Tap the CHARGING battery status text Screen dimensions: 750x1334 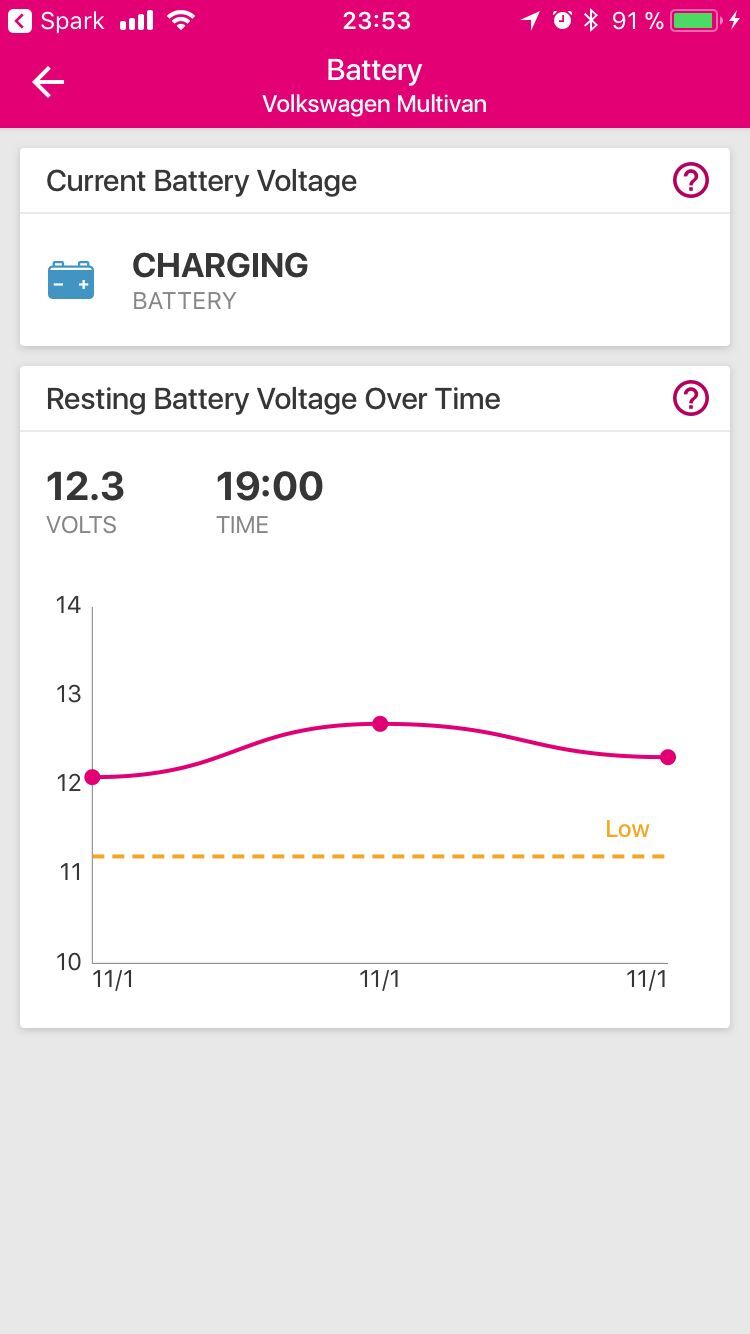220,266
